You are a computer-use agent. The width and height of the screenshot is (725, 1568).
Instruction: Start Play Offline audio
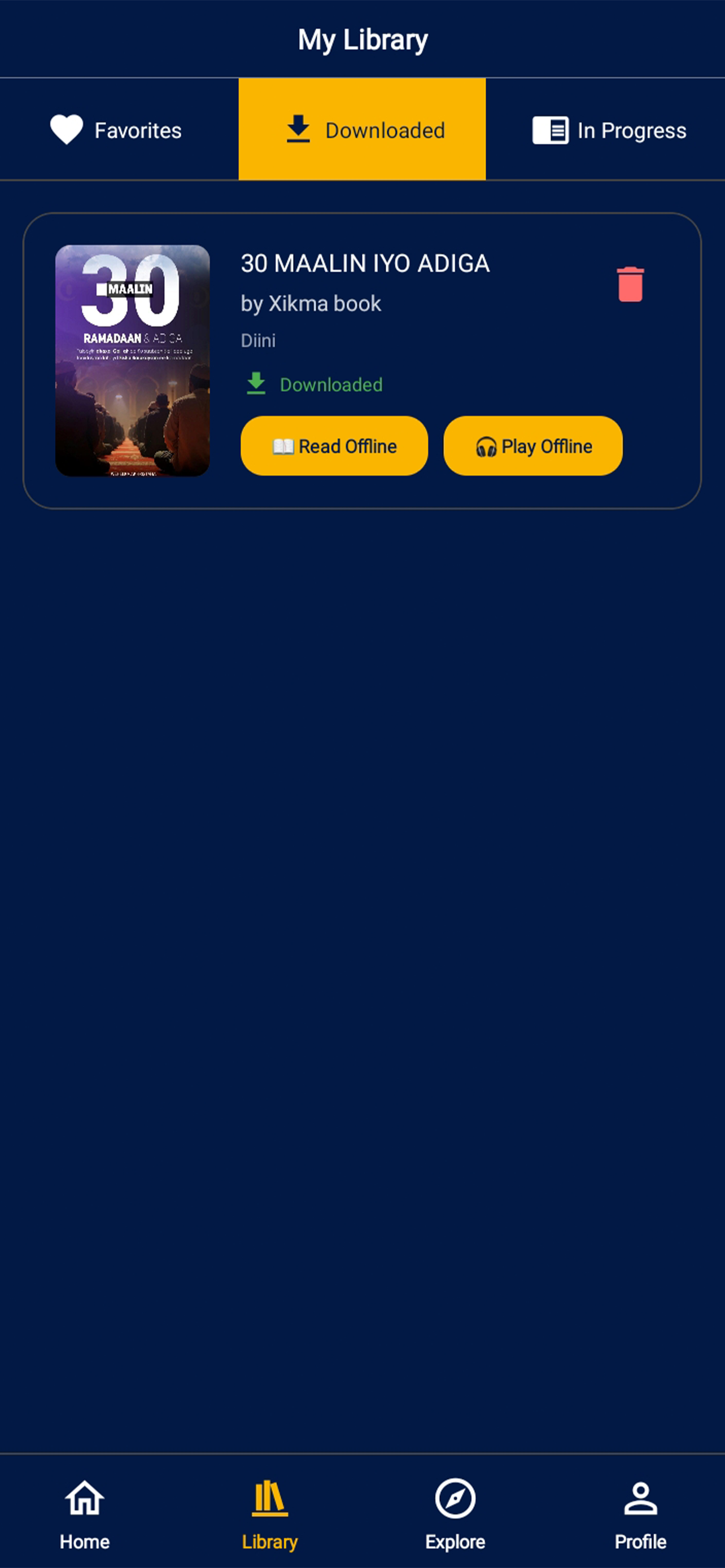(532, 446)
